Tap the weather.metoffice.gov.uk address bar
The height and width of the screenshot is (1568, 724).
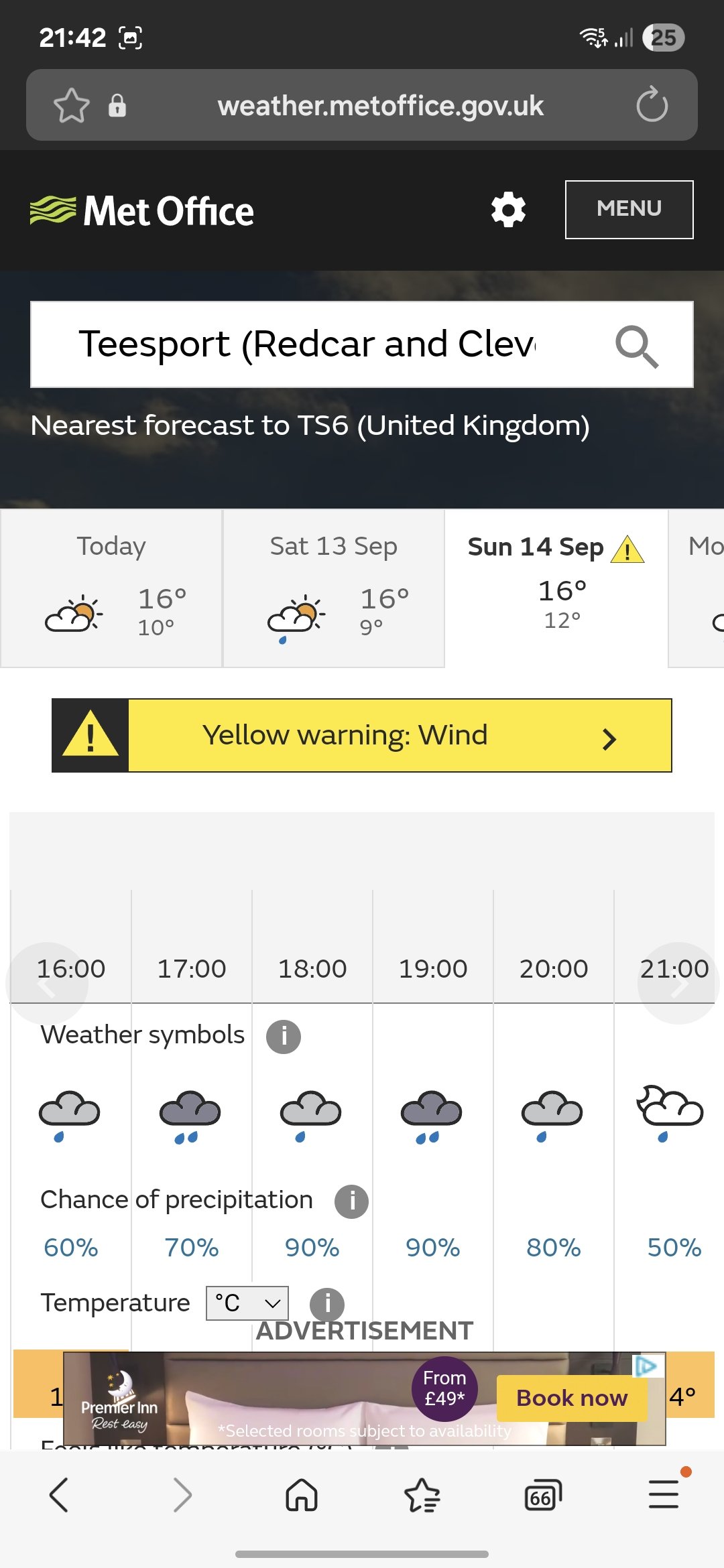point(380,105)
